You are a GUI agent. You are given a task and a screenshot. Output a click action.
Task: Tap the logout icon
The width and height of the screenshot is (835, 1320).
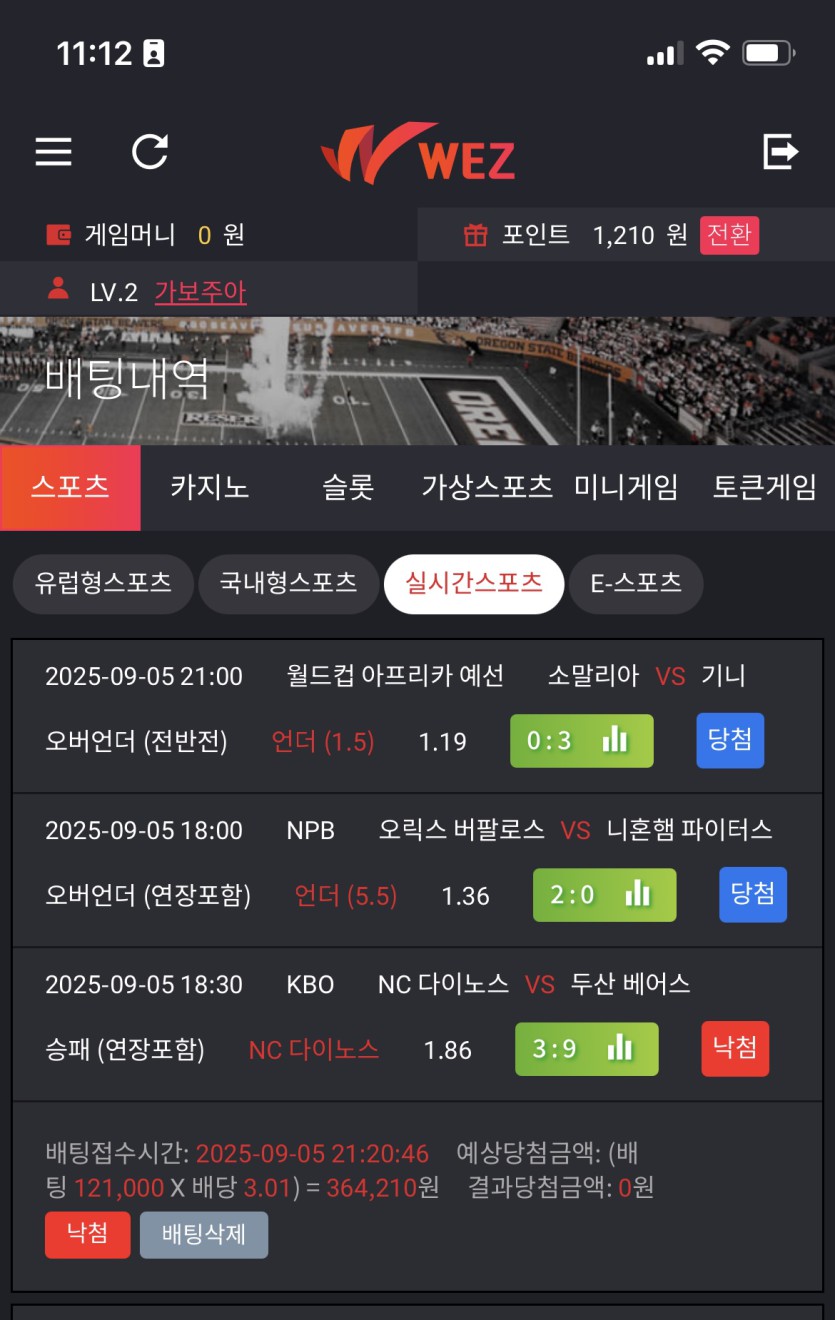pyautogui.click(x=780, y=152)
